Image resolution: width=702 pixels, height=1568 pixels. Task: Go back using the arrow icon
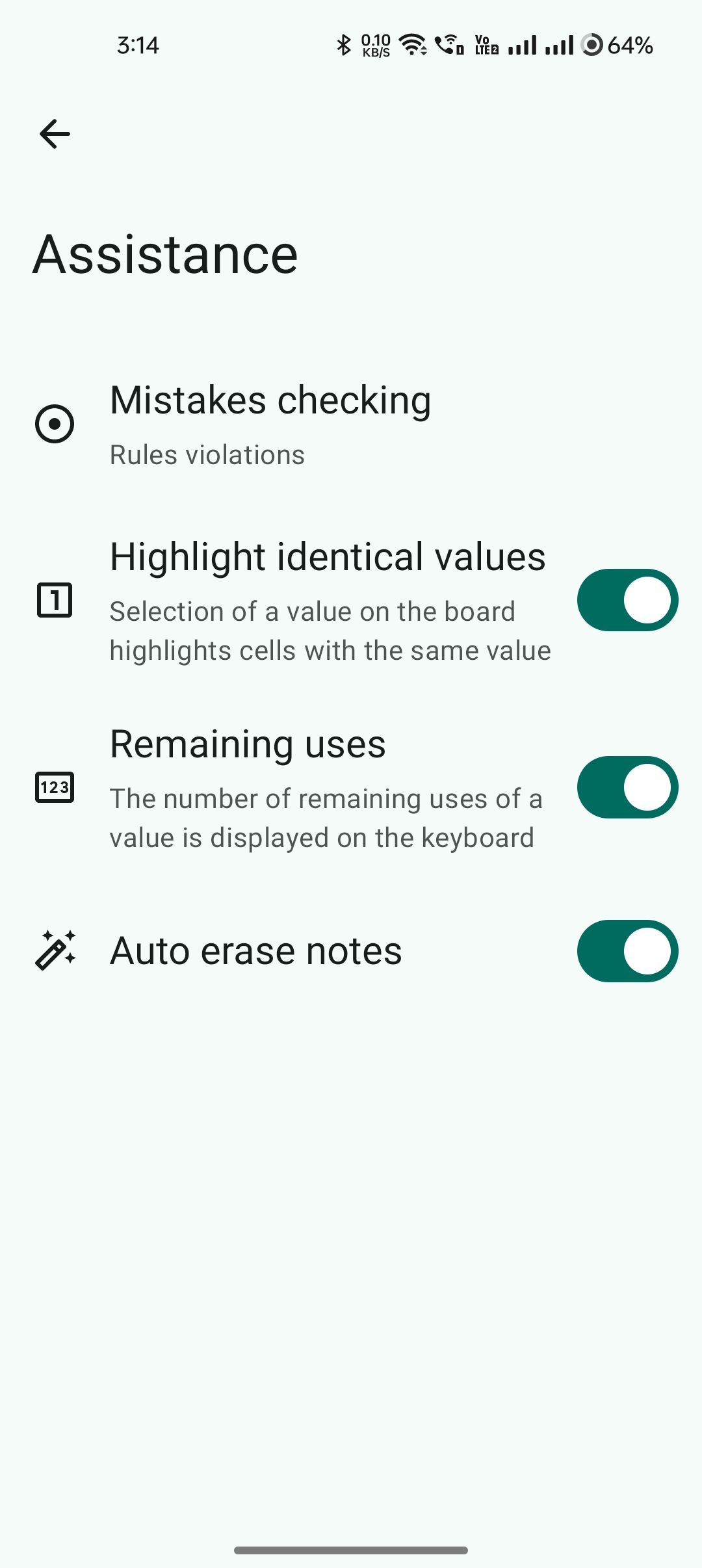click(55, 134)
